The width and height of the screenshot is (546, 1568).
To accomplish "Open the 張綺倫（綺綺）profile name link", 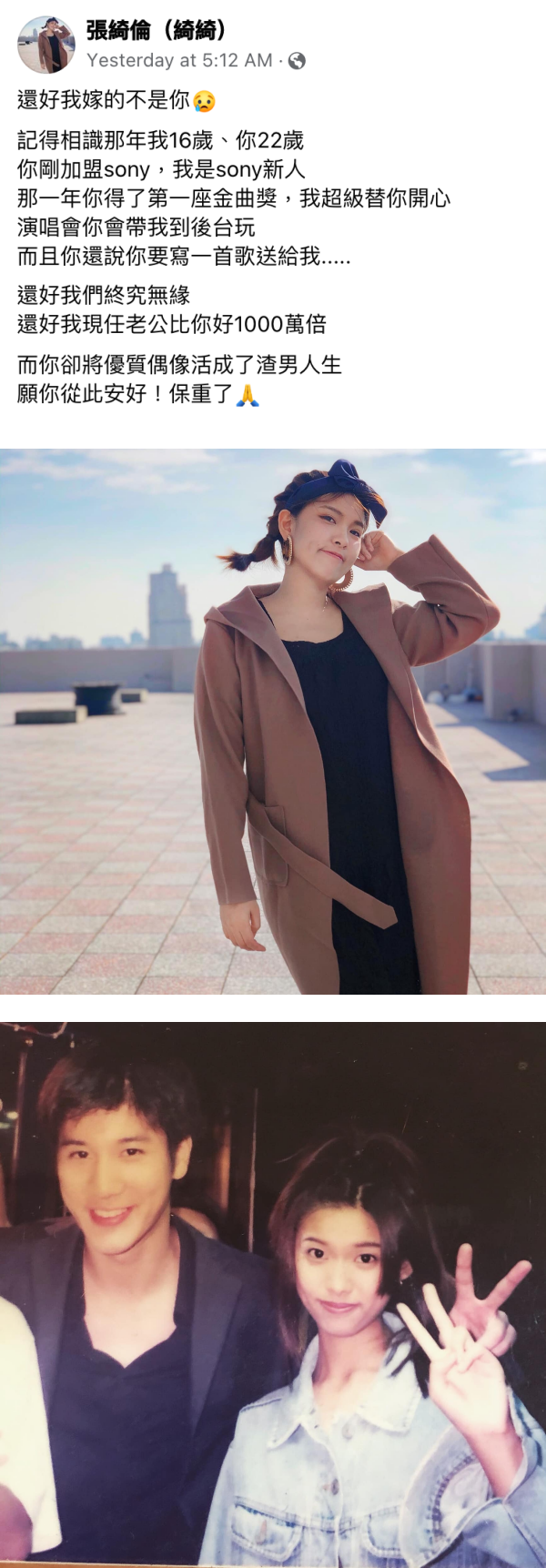I will coord(156,30).
